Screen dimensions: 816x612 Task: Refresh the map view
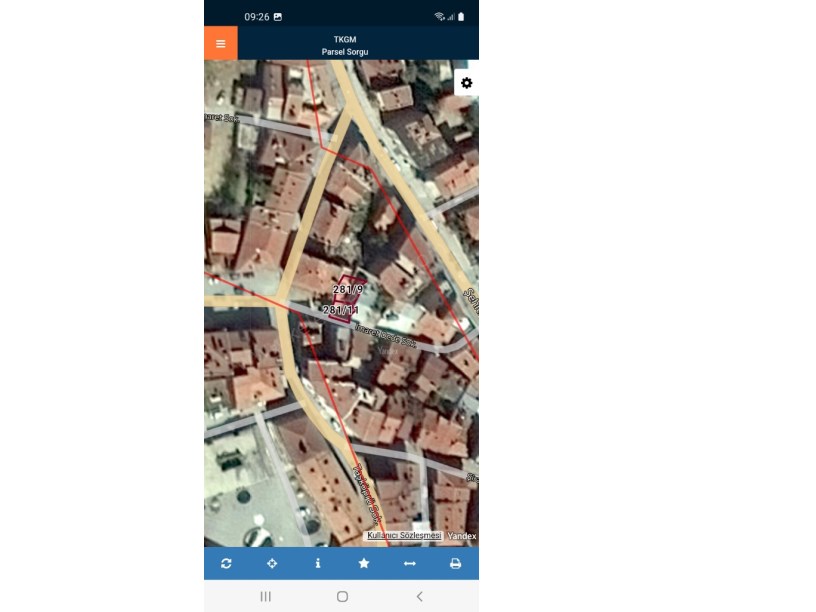point(226,563)
